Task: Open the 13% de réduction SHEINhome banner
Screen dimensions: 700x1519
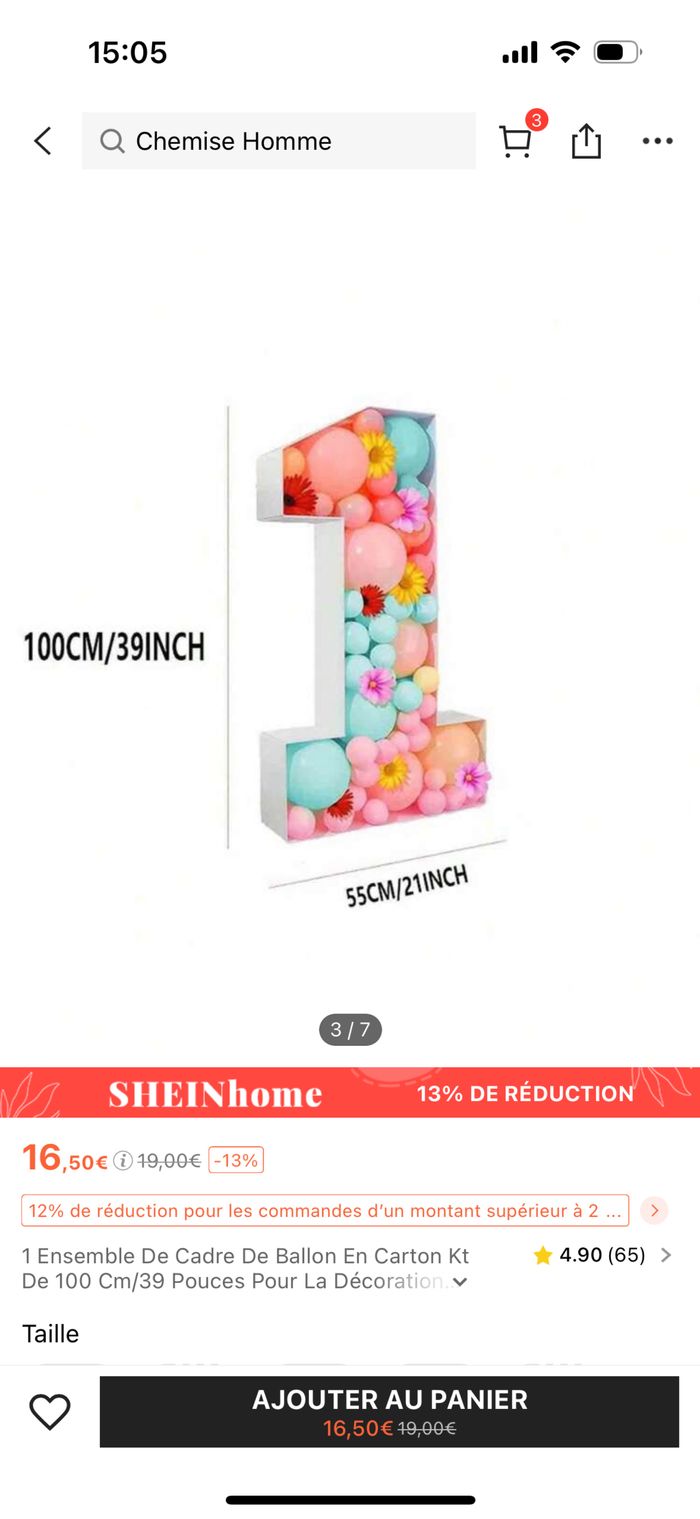Action: click(x=350, y=1093)
